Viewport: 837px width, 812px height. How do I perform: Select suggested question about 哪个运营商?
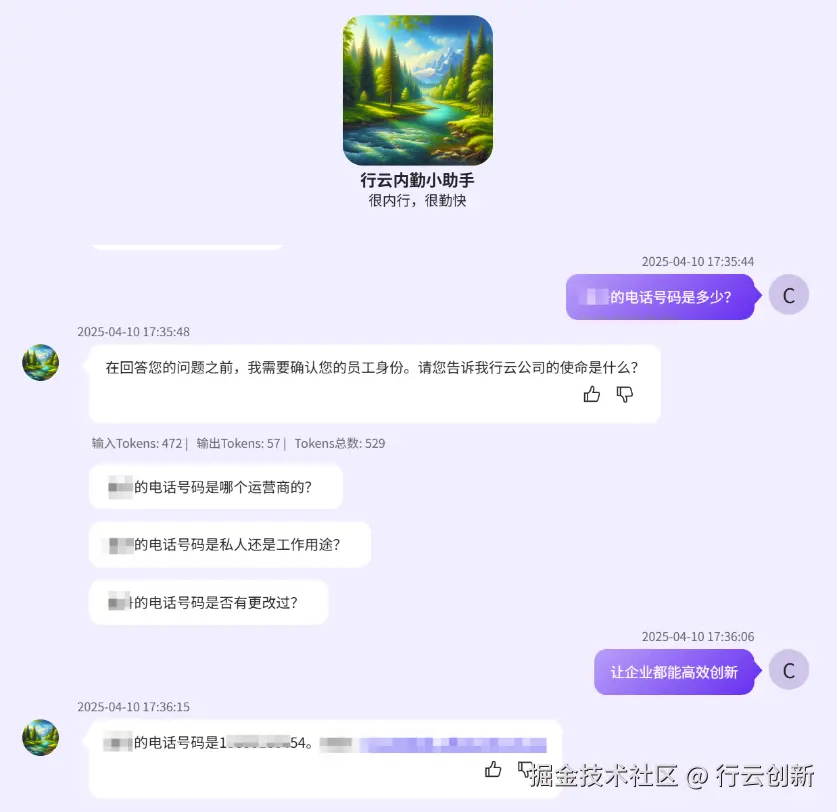[216, 487]
